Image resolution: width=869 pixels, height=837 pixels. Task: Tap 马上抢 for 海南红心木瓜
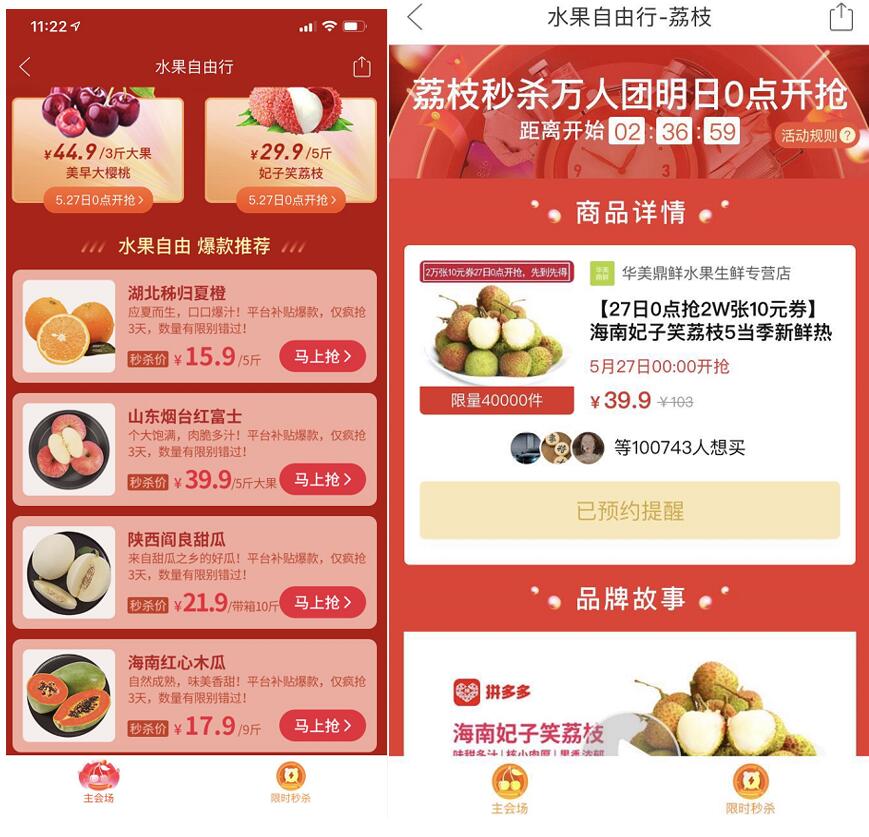tap(322, 726)
